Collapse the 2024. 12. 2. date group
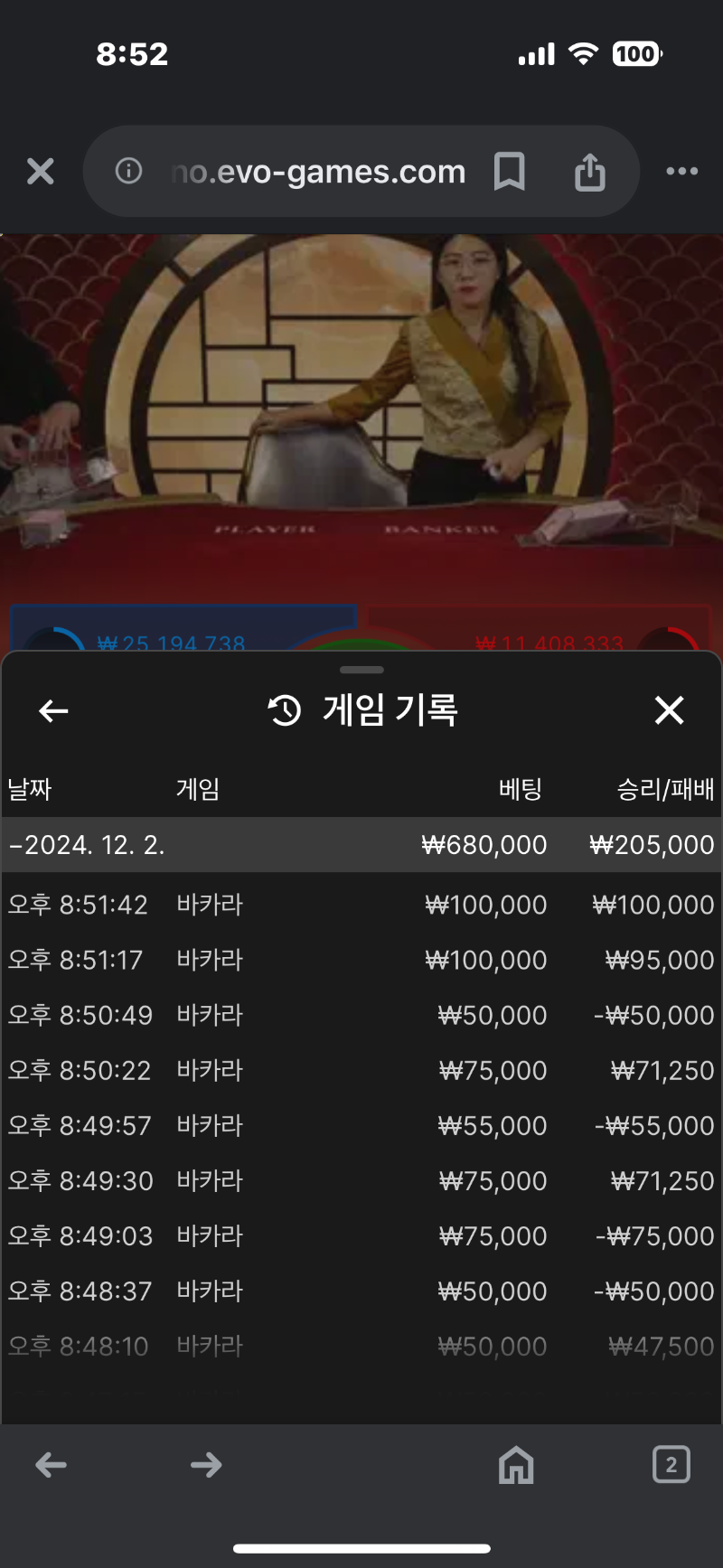Image resolution: width=723 pixels, height=1568 pixels. [361, 845]
